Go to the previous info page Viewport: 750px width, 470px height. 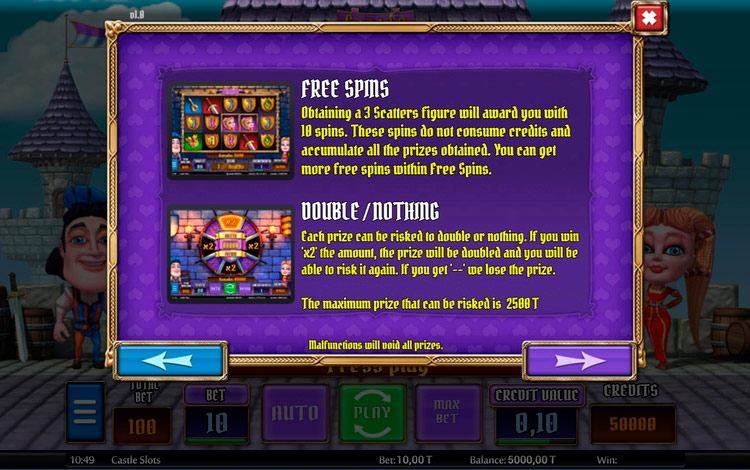[171, 360]
